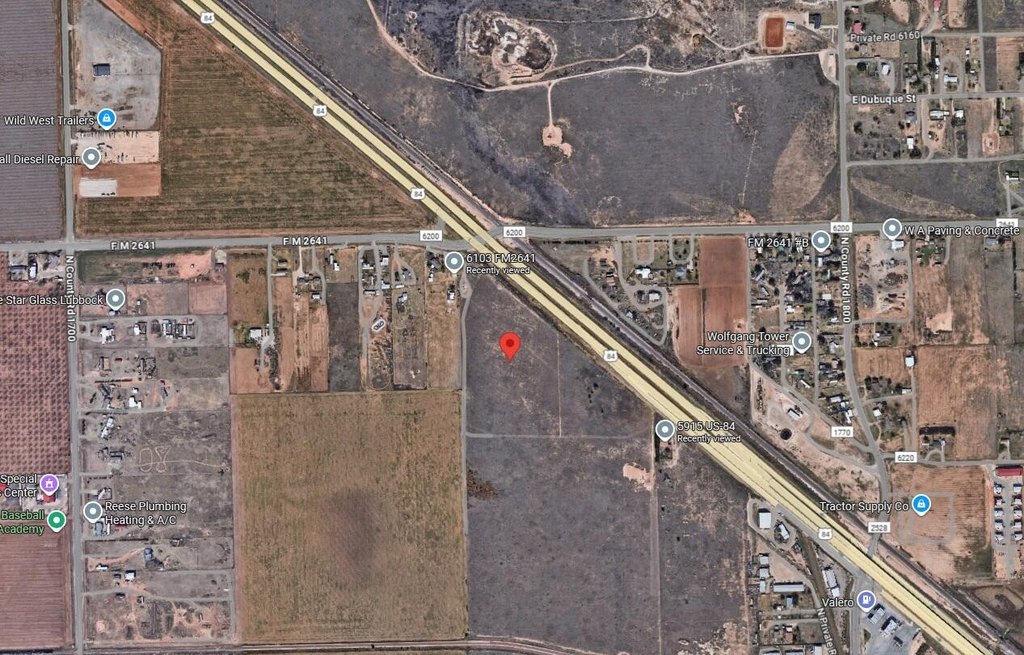Open the 6103 FM2641 recently viewed pin
The width and height of the screenshot is (1024, 655).
pos(454,262)
